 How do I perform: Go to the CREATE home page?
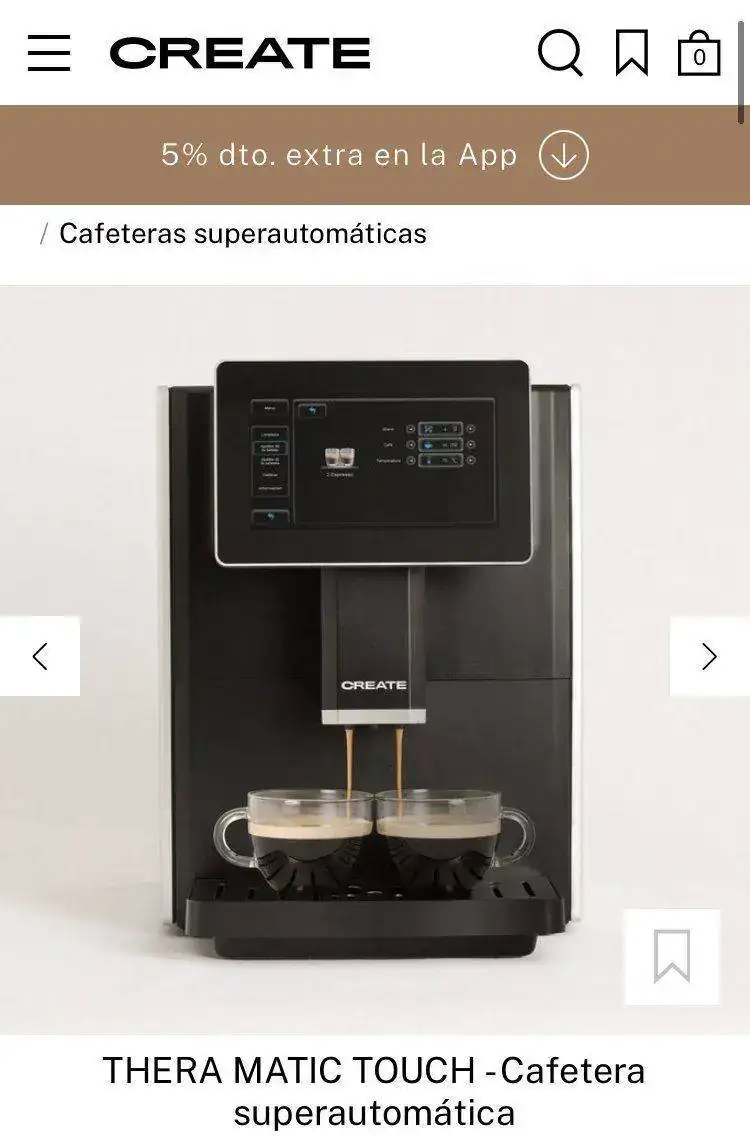tap(240, 53)
